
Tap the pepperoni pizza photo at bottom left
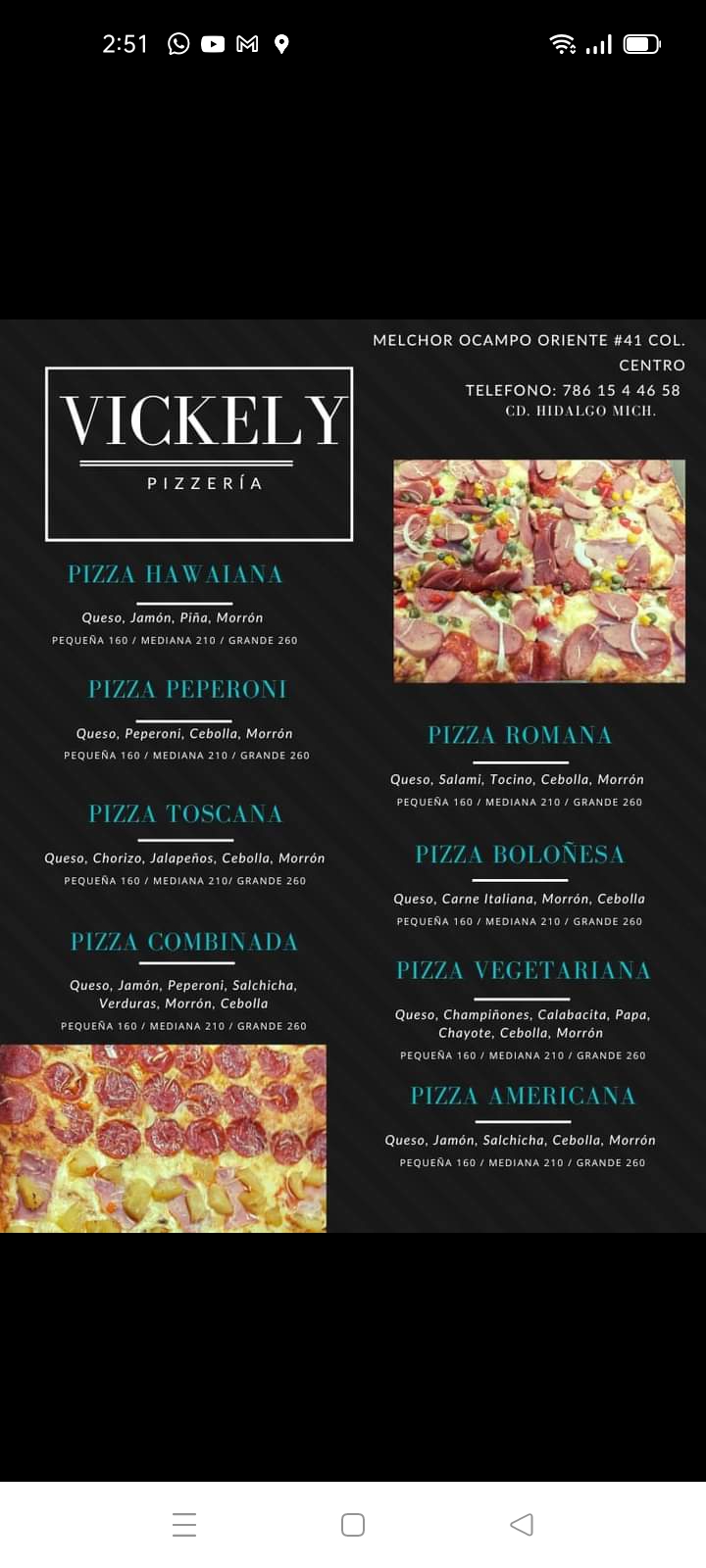tap(163, 1137)
